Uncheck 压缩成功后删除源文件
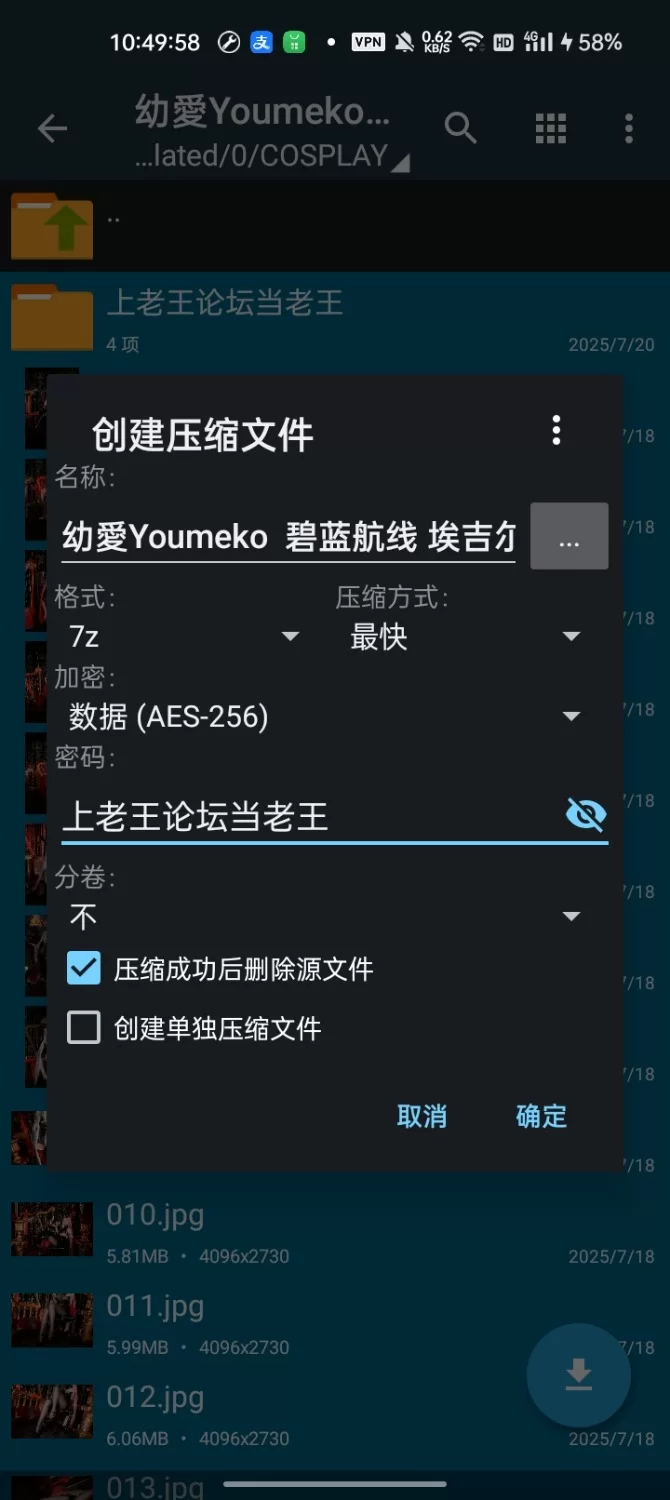This screenshot has height=1500, width=670. click(x=84, y=968)
